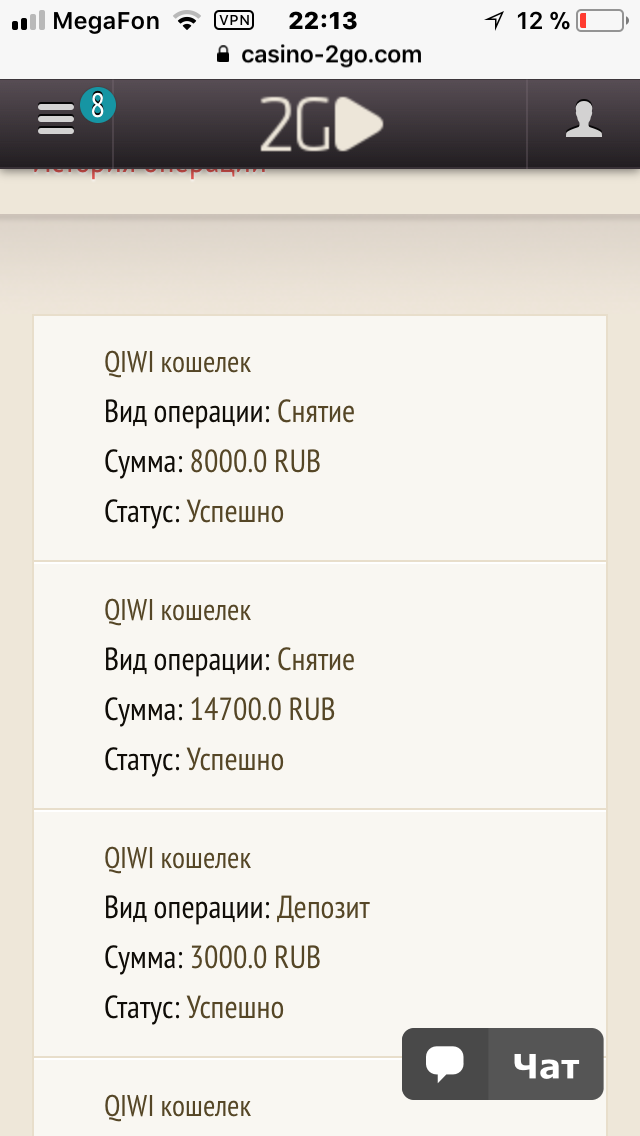The width and height of the screenshot is (640, 1136).
Task: Open the user profile icon
Action: pyautogui.click(x=583, y=120)
